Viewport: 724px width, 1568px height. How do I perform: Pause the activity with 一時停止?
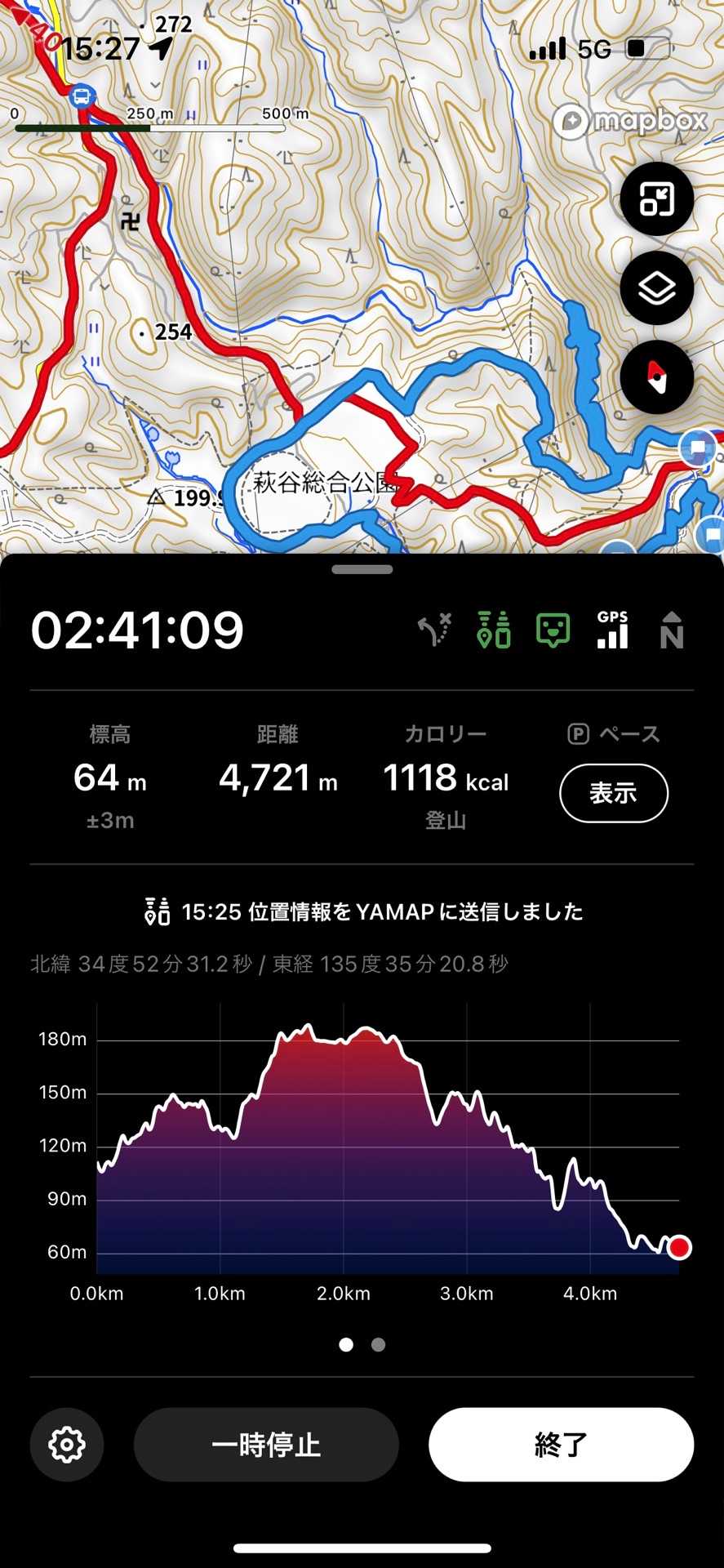coord(266,1445)
